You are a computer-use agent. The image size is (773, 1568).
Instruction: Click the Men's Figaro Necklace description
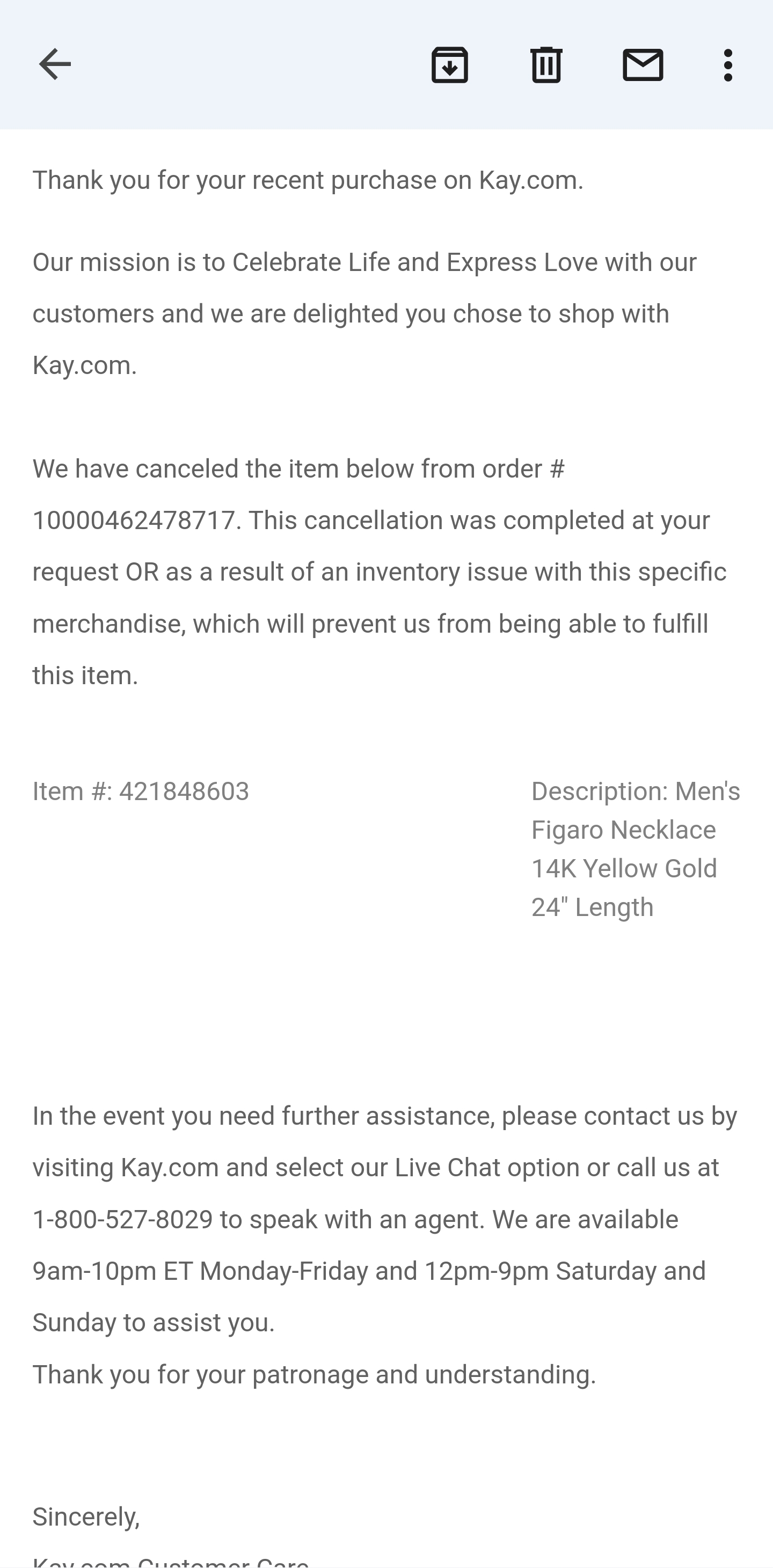(636, 848)
